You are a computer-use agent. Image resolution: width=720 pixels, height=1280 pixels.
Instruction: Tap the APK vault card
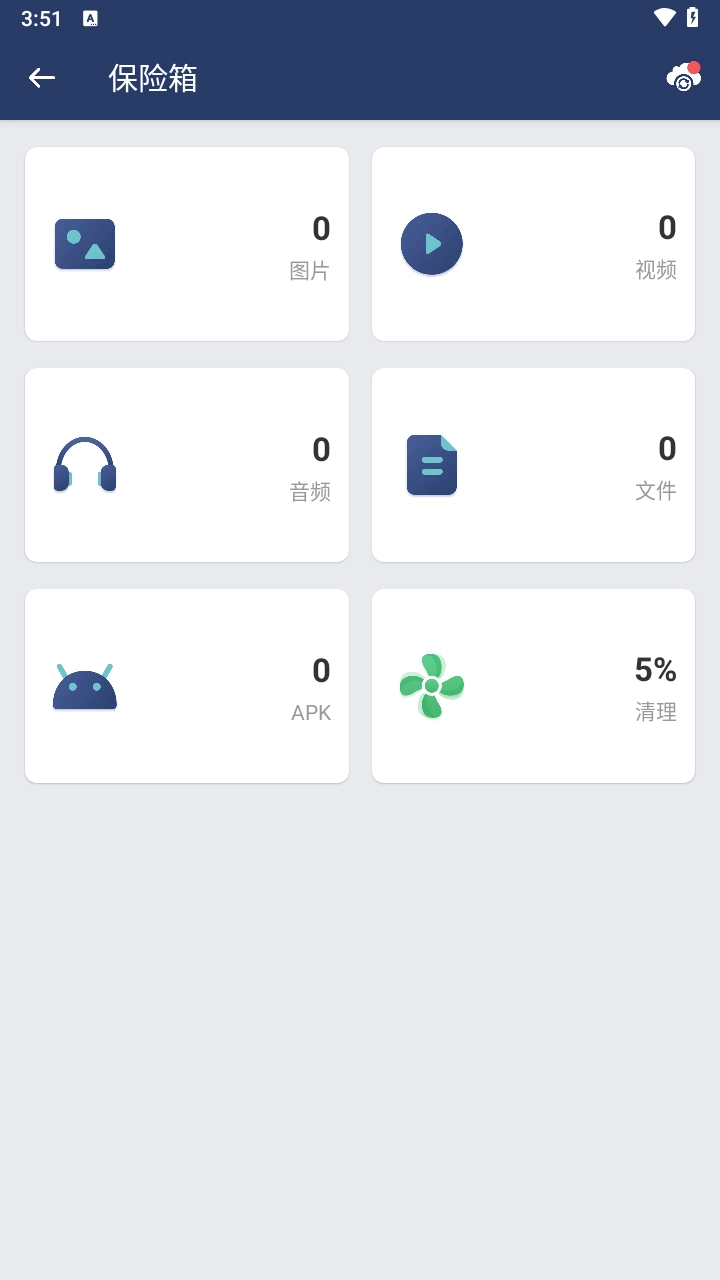[186, 686]
